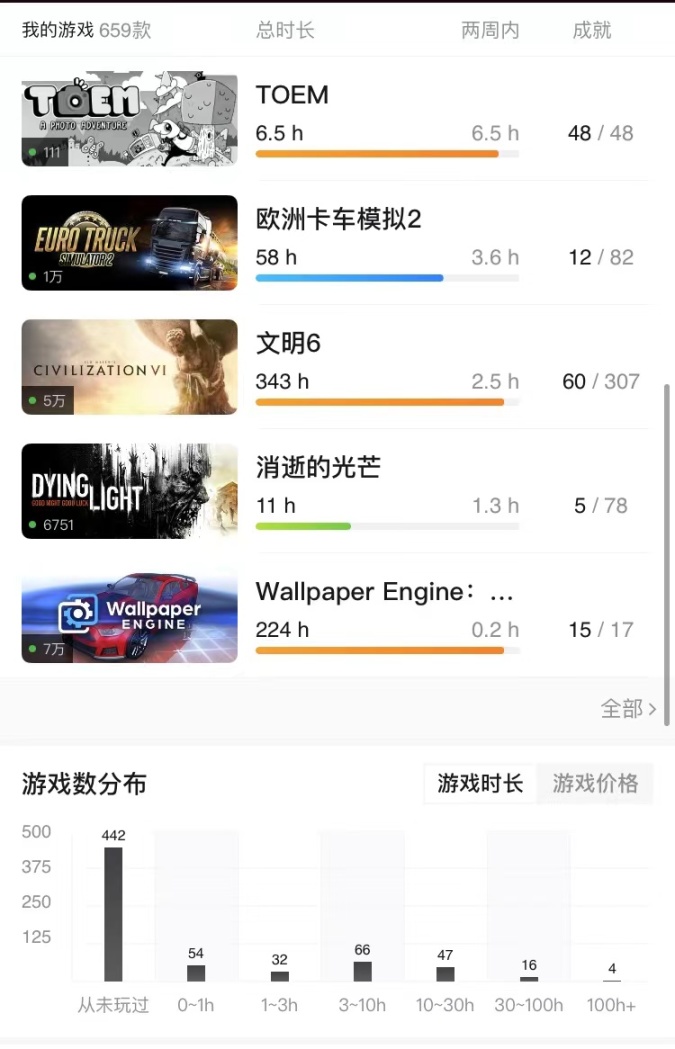Switch to the 游戏价格 tab

coord(595,784)
